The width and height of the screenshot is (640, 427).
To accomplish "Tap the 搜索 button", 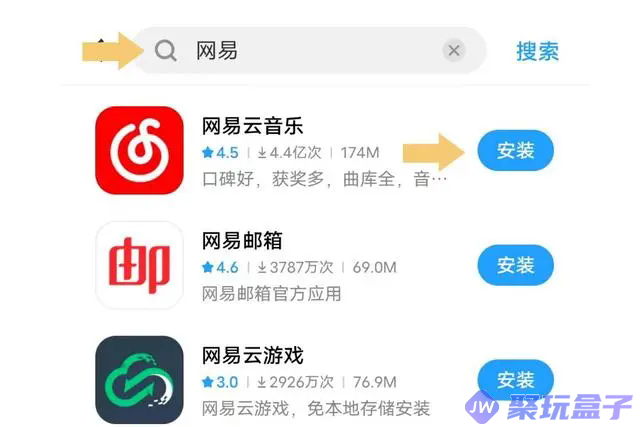I will point(537,51).
